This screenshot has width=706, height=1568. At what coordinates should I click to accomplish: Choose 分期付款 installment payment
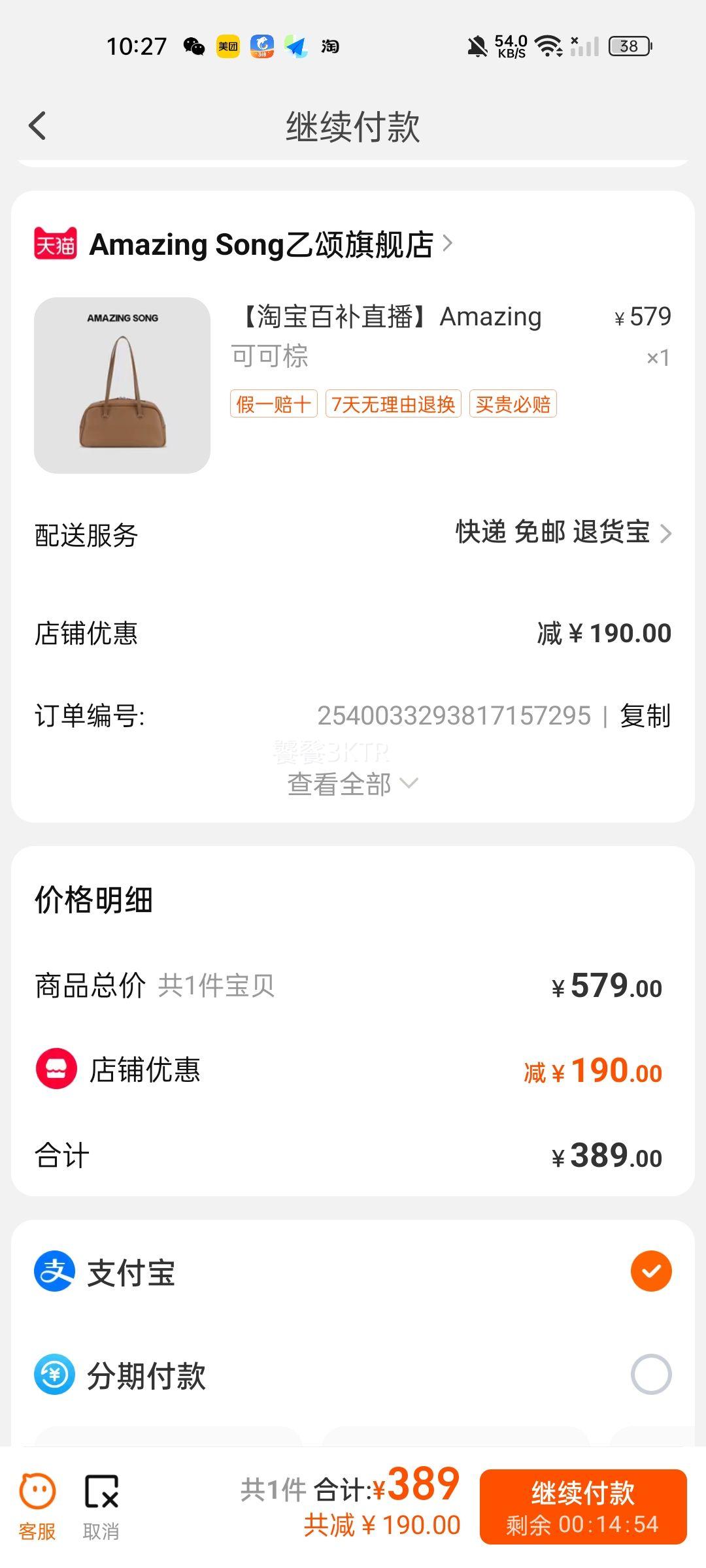pos(650,1375)
